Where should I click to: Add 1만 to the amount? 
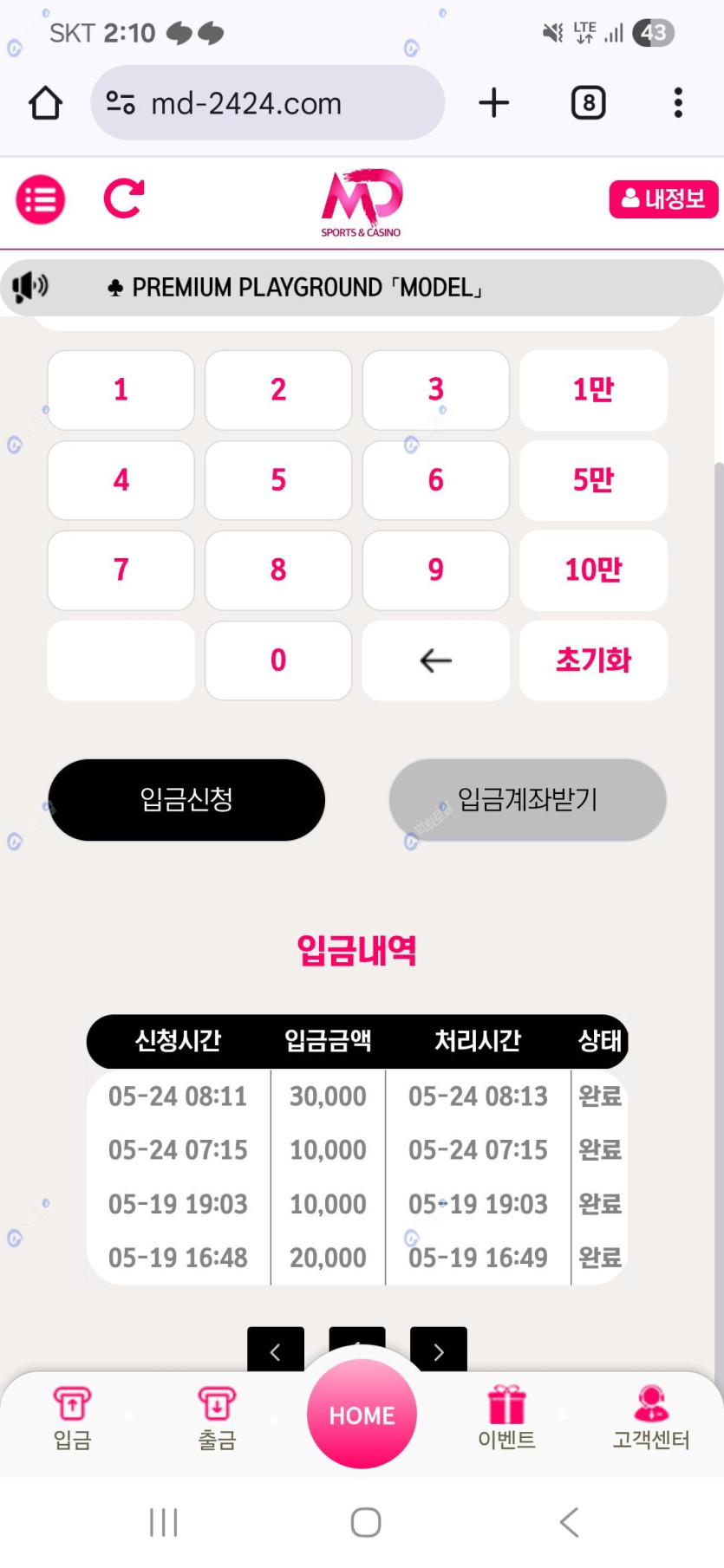tap(593, 390)
